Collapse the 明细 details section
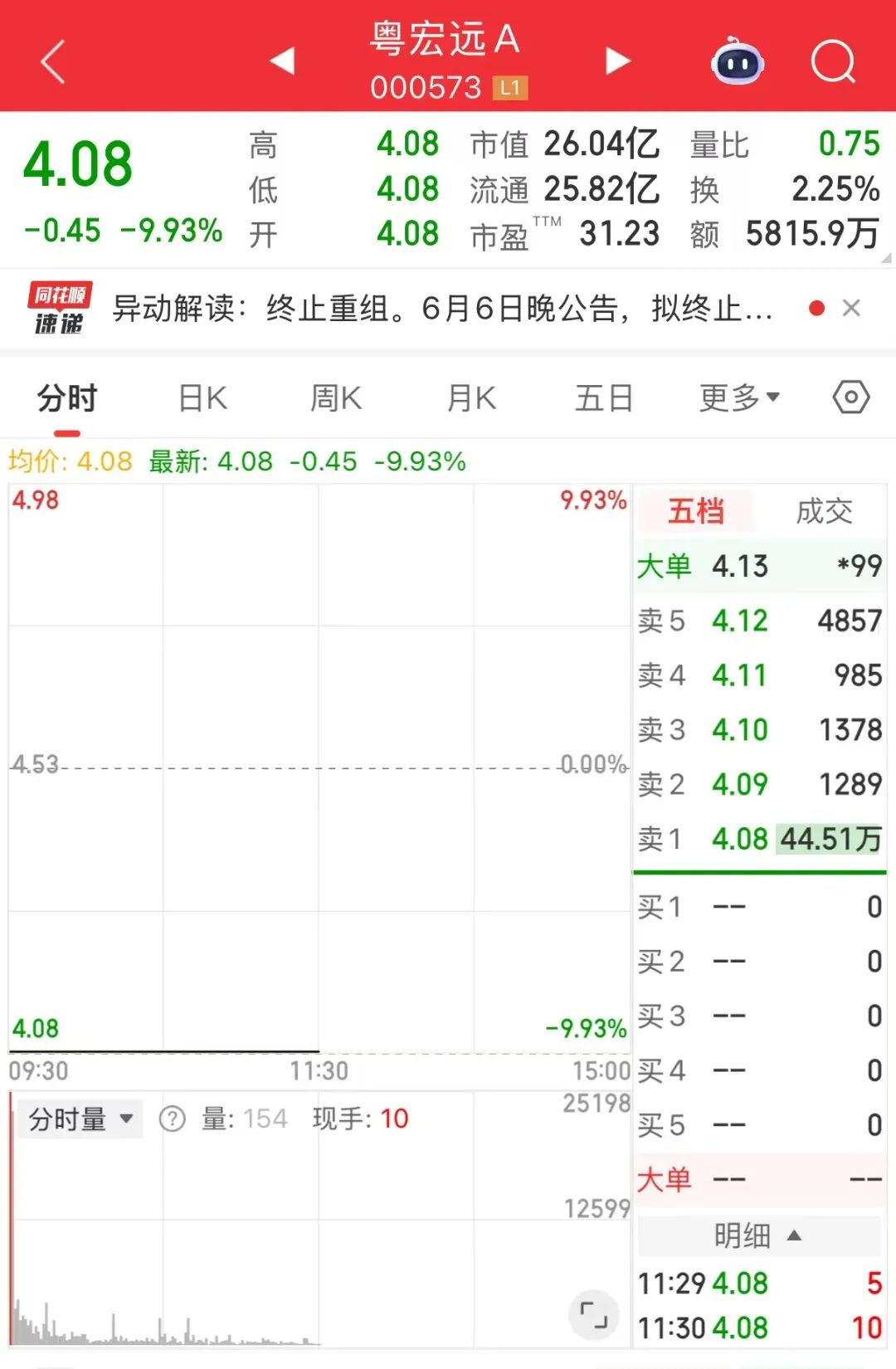896x1369 pixels. tap(759, 1235)
